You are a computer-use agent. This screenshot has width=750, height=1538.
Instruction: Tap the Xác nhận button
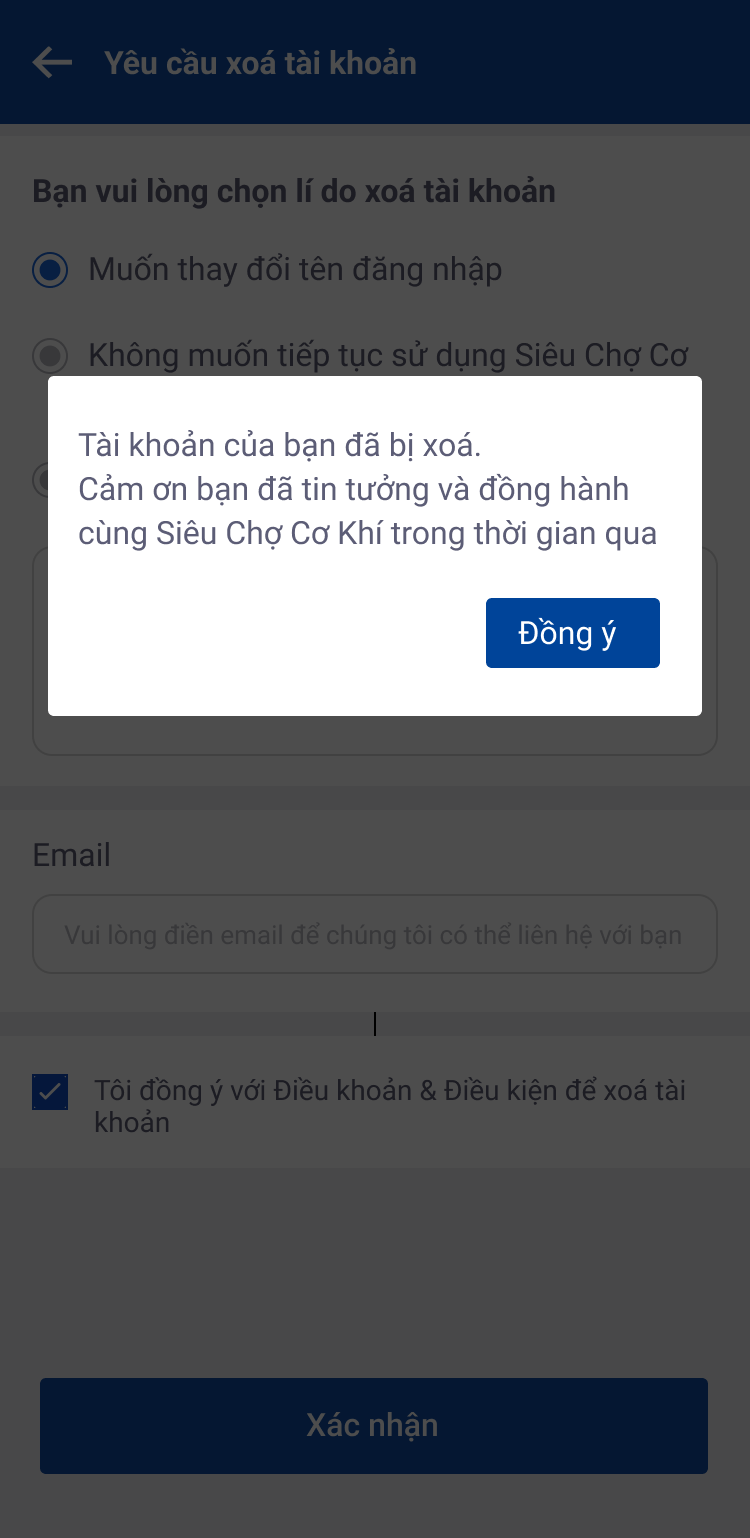pos(374,1425)
